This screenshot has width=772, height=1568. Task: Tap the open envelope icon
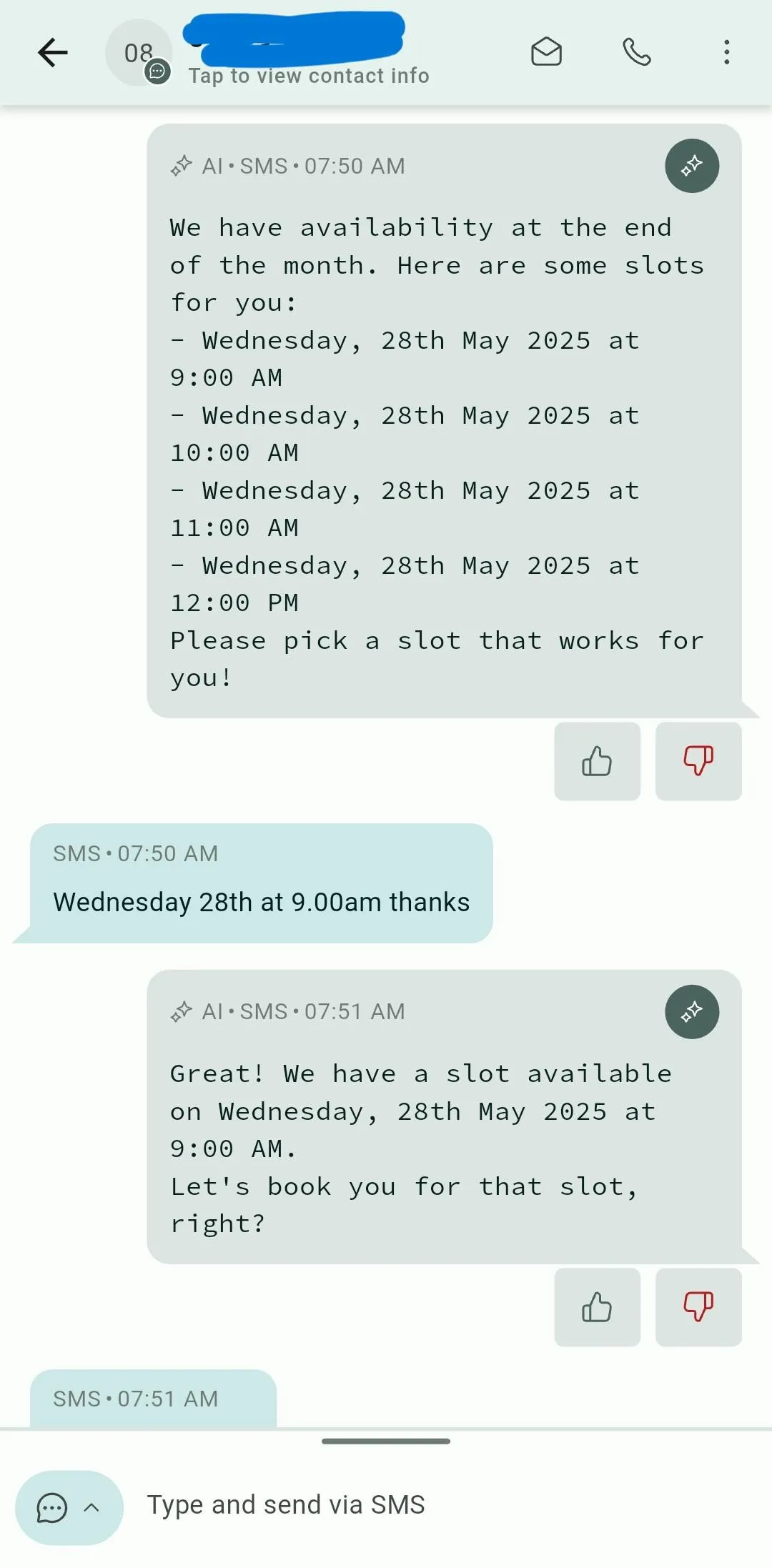tap(546, 52)
